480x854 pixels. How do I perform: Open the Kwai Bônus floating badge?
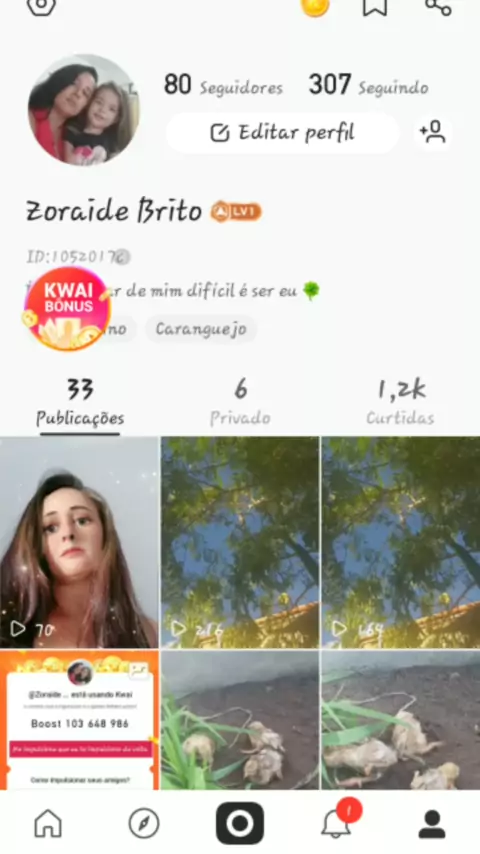(x=67, y=308)
